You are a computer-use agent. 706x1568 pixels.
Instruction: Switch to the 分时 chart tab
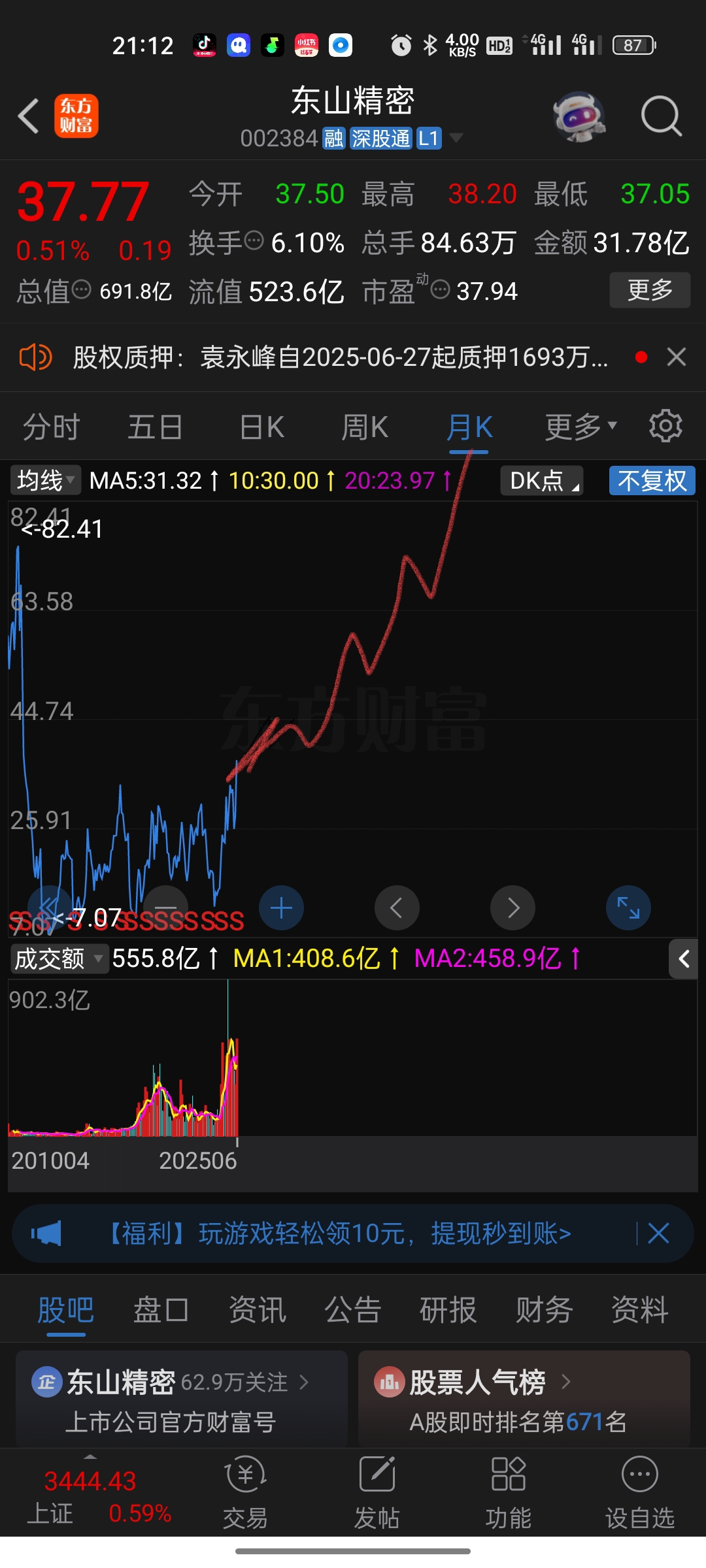(51, 428)
